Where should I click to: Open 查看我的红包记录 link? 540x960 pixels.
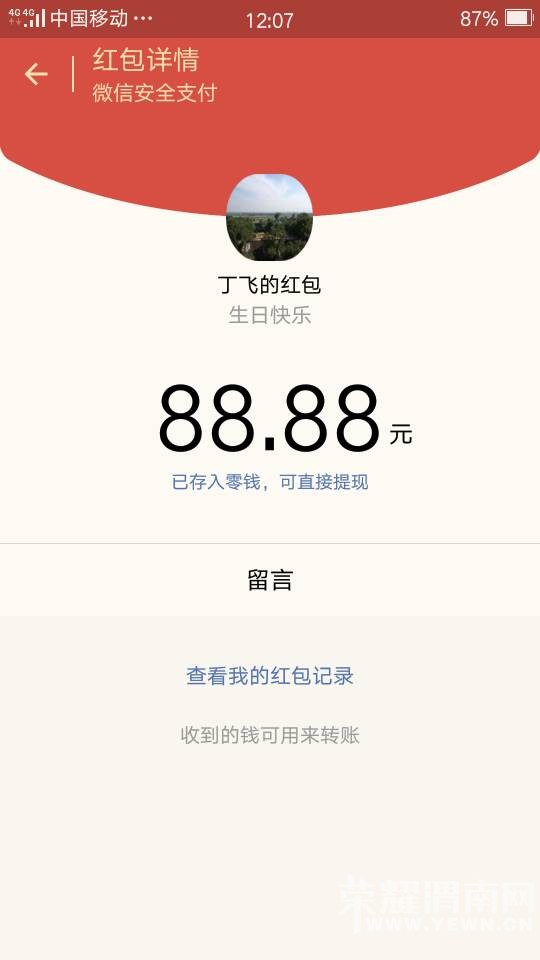point(270,676)
